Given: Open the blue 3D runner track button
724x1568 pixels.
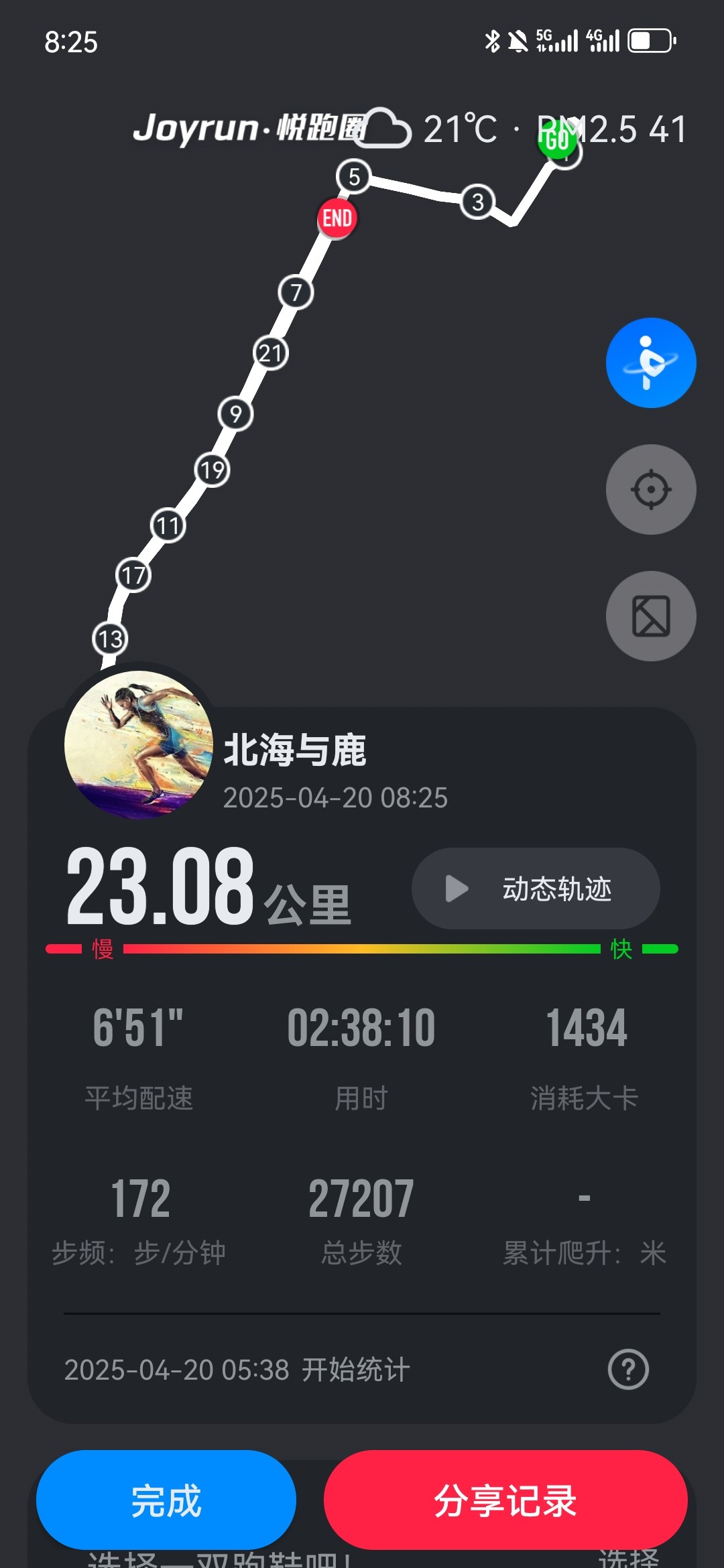Looking at the screenshot, I should tap(651, 363).
